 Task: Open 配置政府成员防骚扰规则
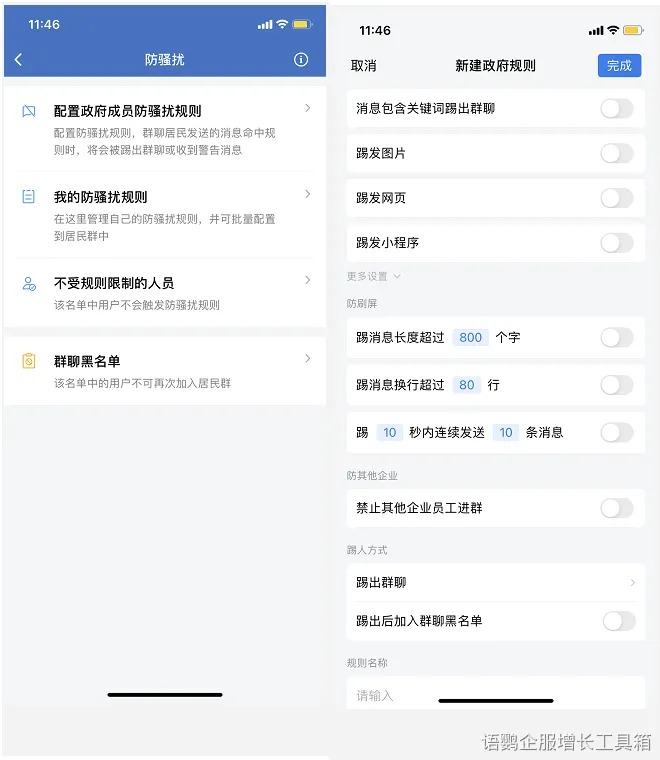165,129
